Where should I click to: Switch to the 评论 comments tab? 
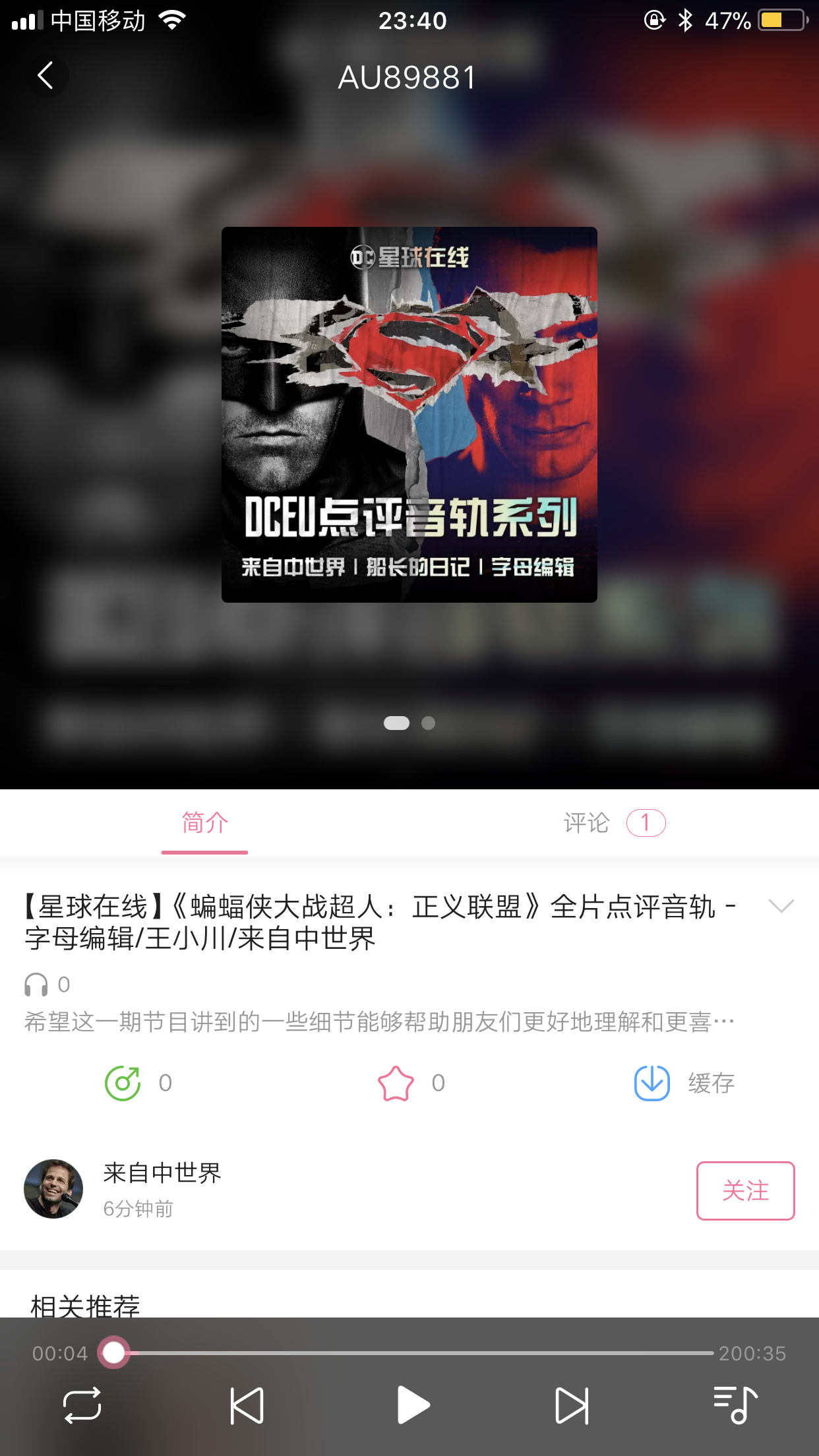click(x=586, y=823)
